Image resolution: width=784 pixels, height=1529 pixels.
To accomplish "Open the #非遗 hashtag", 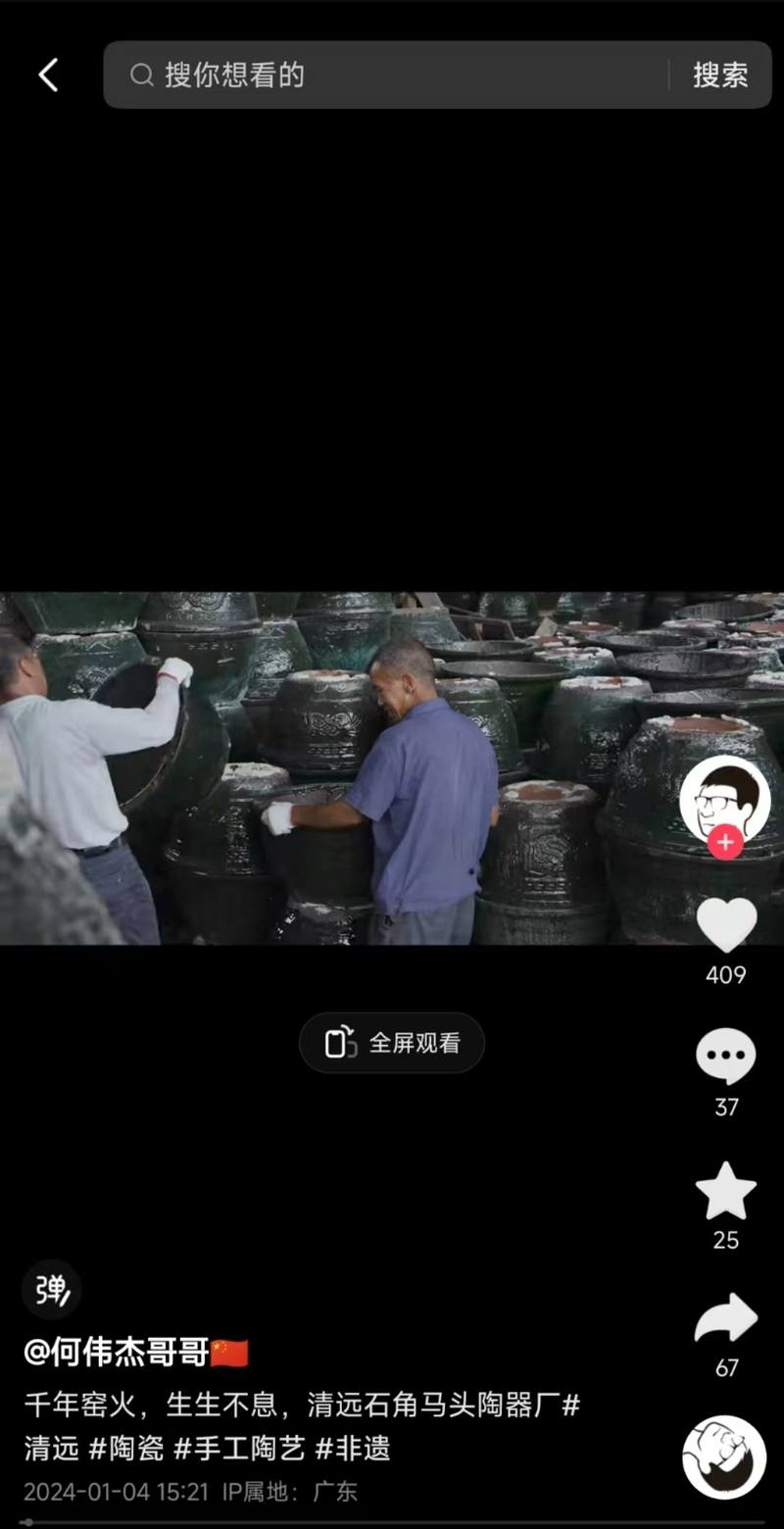I will click(353, 1448).
